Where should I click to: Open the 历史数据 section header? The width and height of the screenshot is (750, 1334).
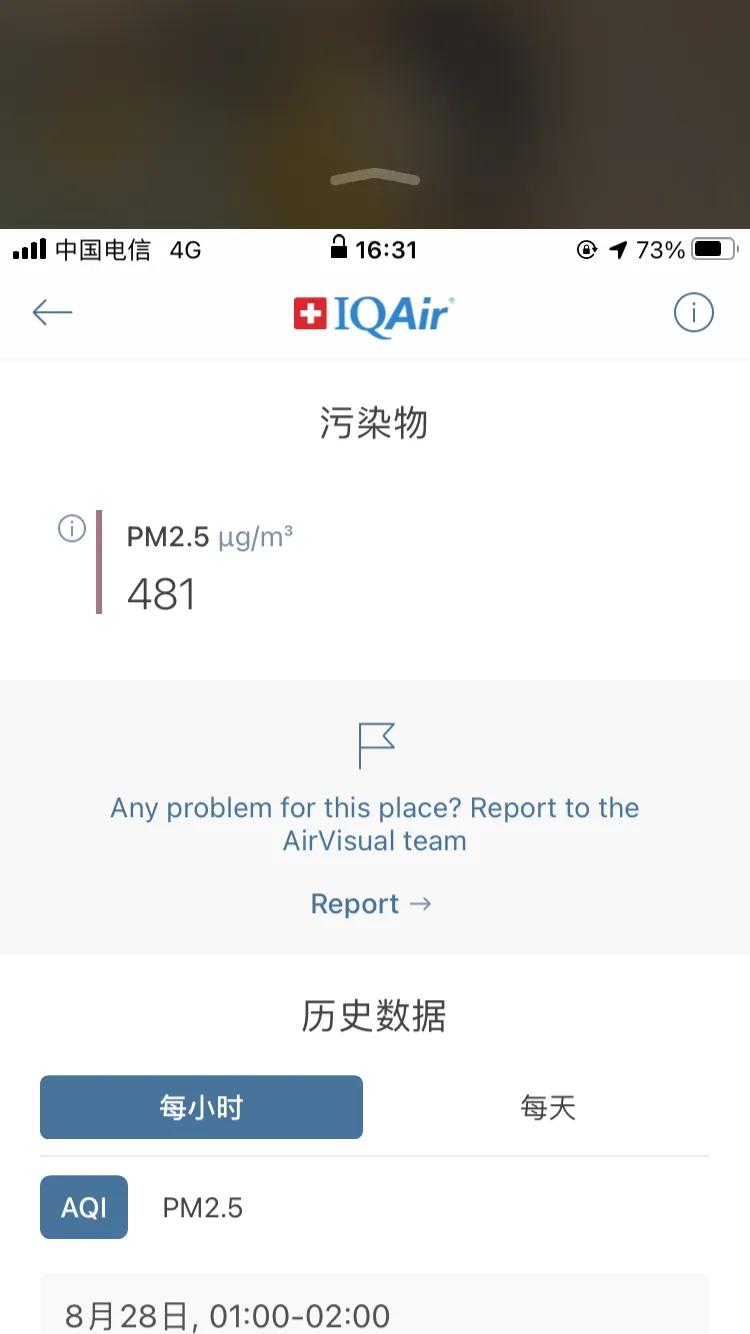coord(375,1016)
